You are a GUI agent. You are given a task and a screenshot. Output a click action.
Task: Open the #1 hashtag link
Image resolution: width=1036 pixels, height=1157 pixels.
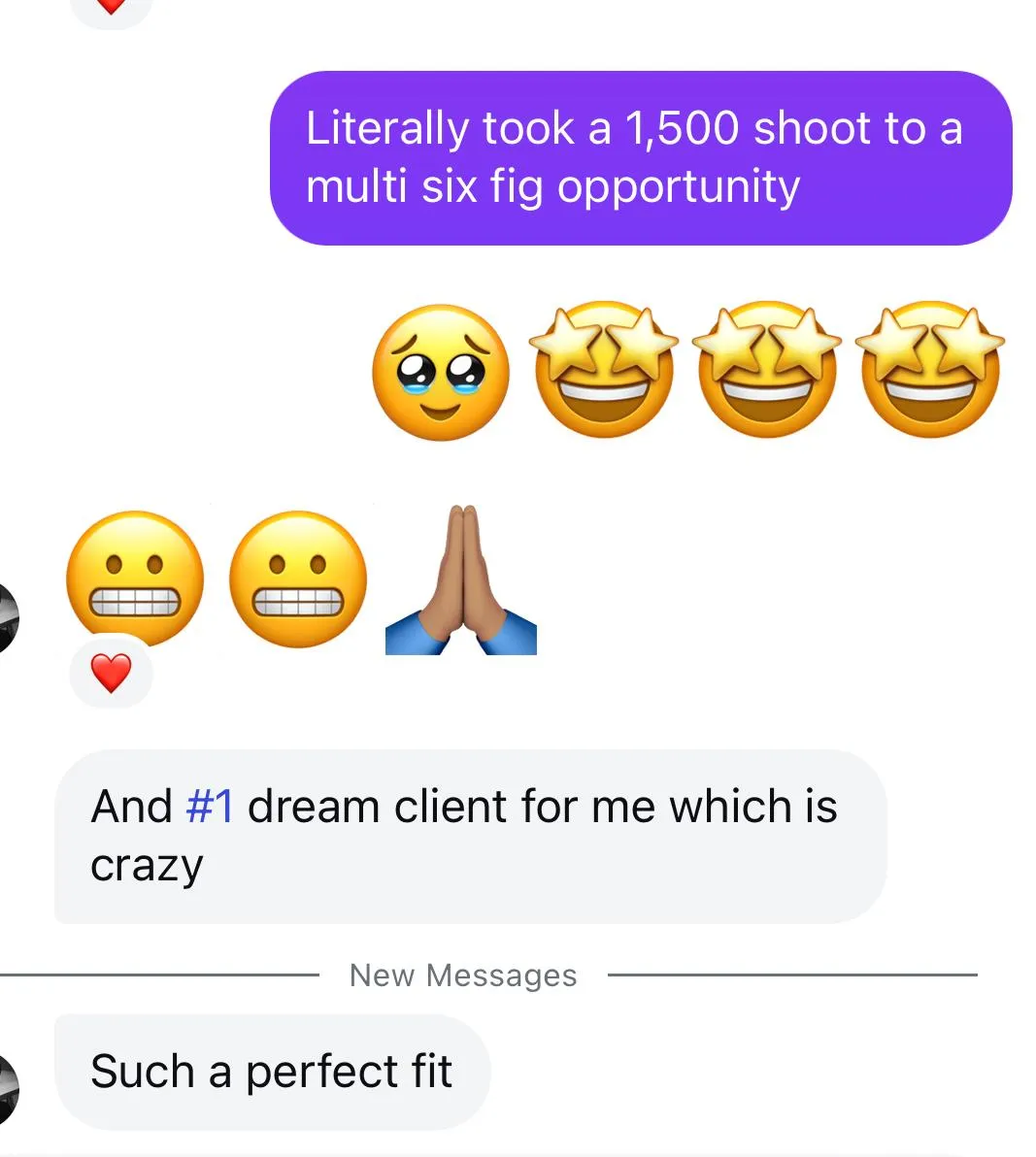[210, 806]
